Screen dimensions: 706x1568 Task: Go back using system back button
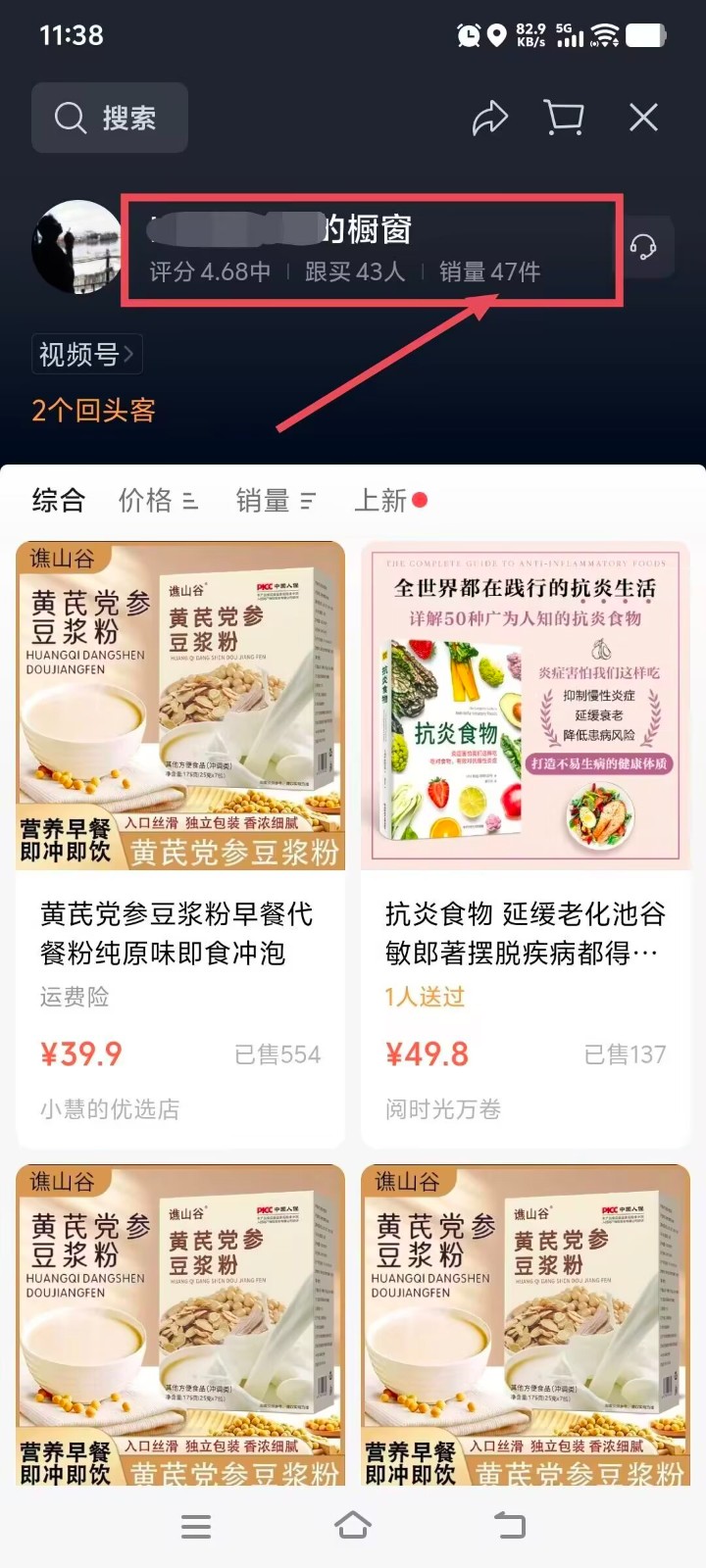click(509, 1526)
